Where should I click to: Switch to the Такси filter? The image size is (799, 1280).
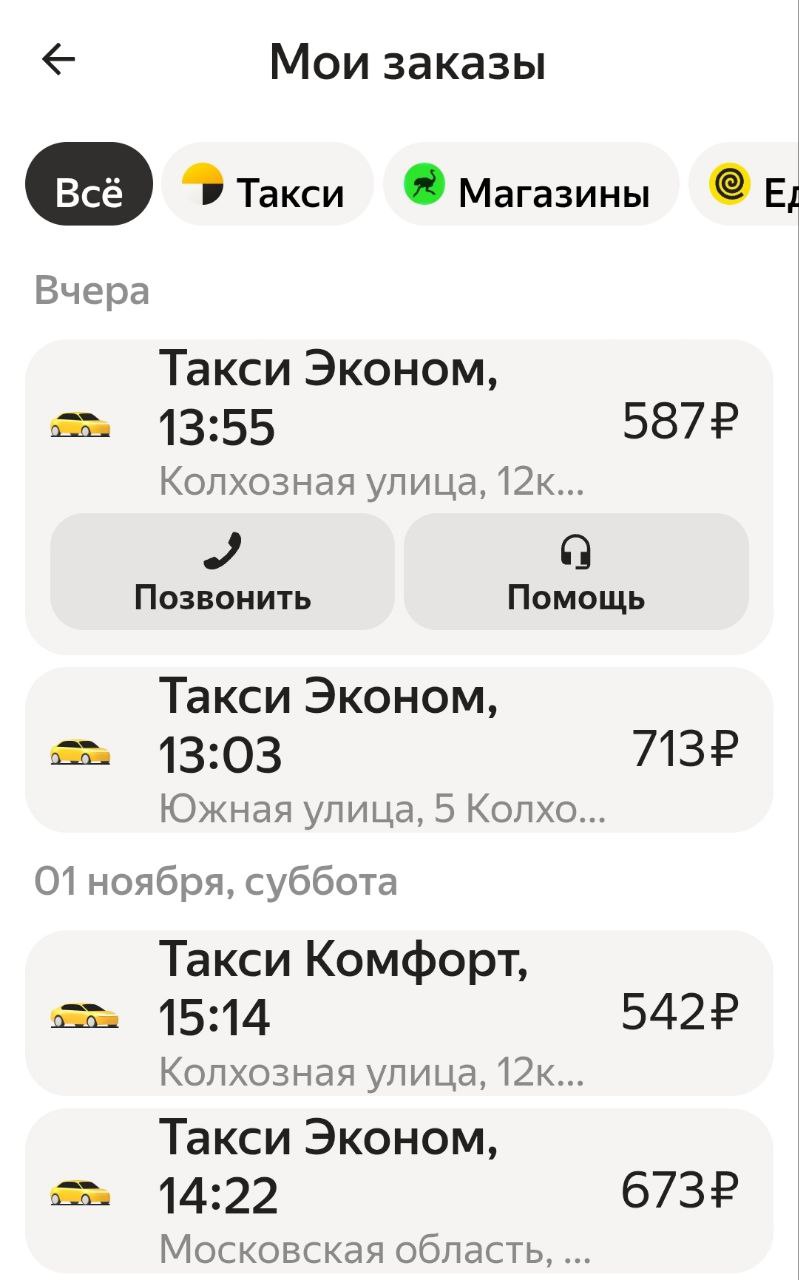coord(267,186)
